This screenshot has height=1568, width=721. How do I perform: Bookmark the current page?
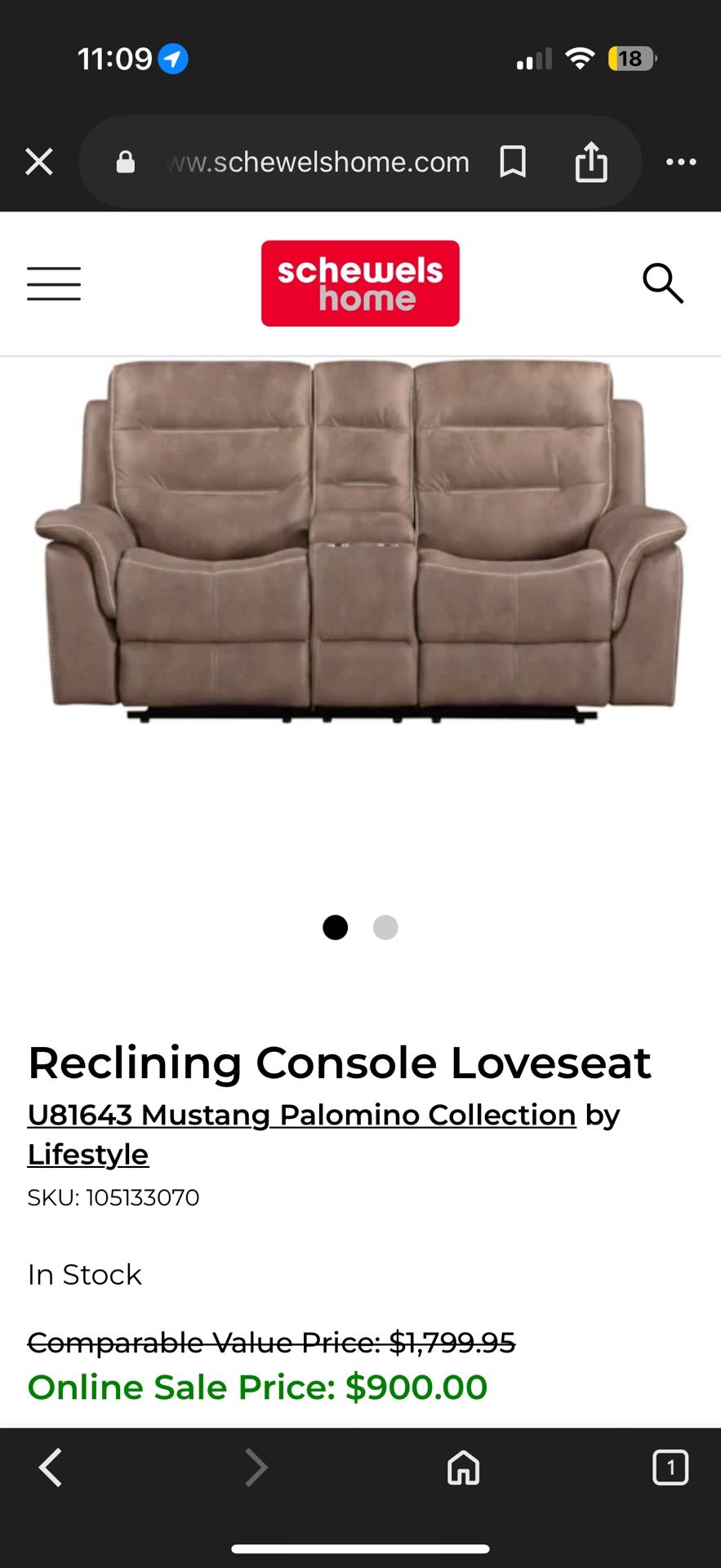[x=514, y=162]
